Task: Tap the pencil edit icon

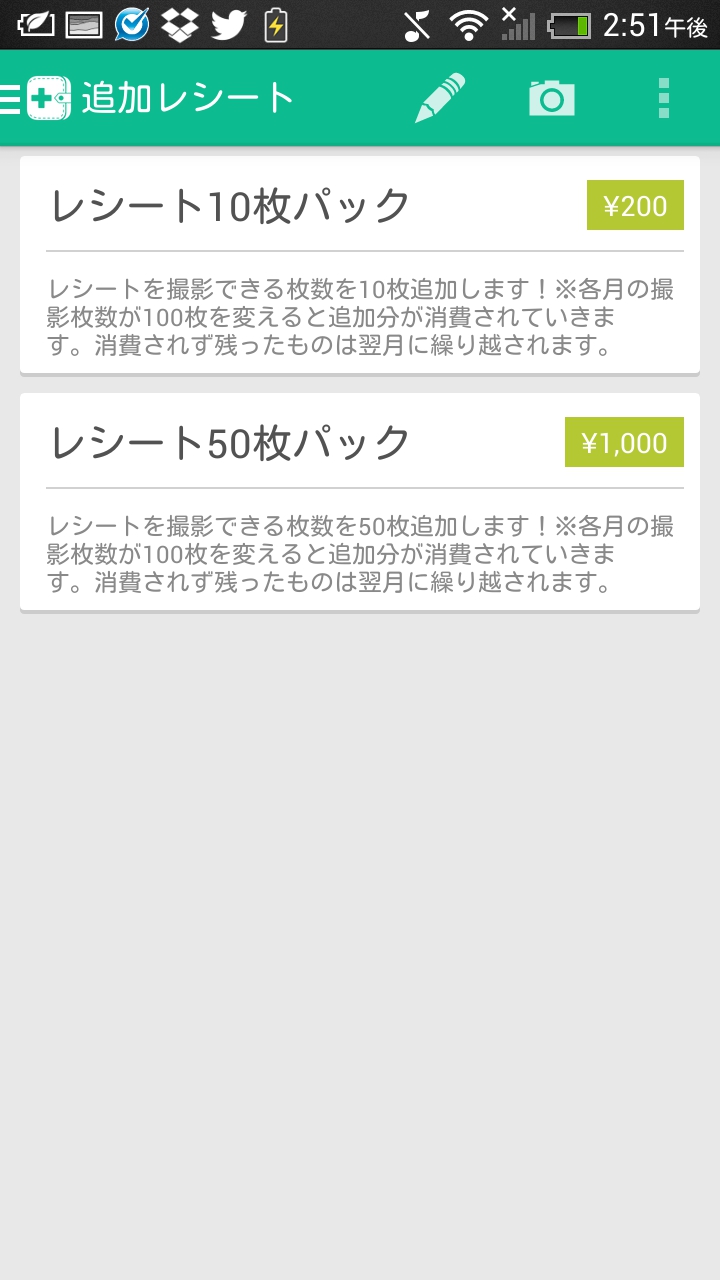Action: point(440,98)
